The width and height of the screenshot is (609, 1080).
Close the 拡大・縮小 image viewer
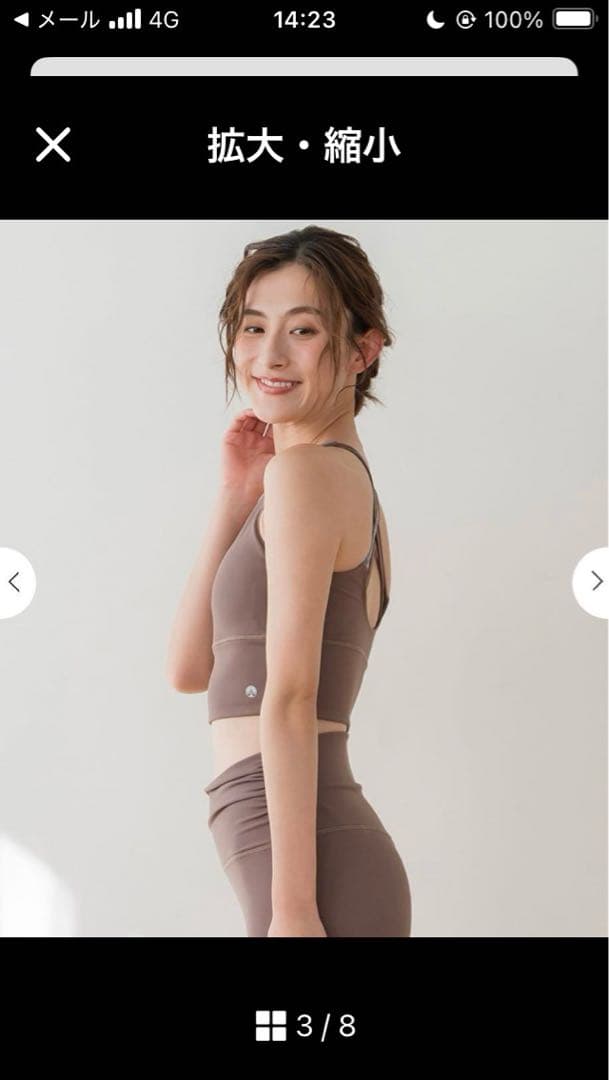53,145
